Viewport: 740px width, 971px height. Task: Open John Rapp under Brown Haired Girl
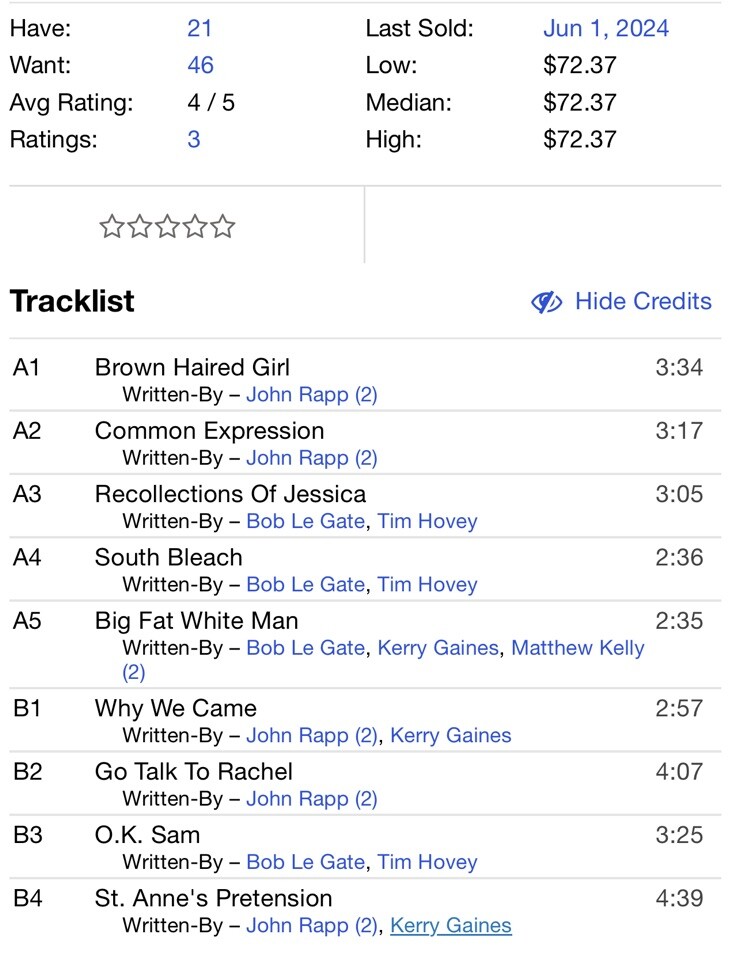coord(311,394)
